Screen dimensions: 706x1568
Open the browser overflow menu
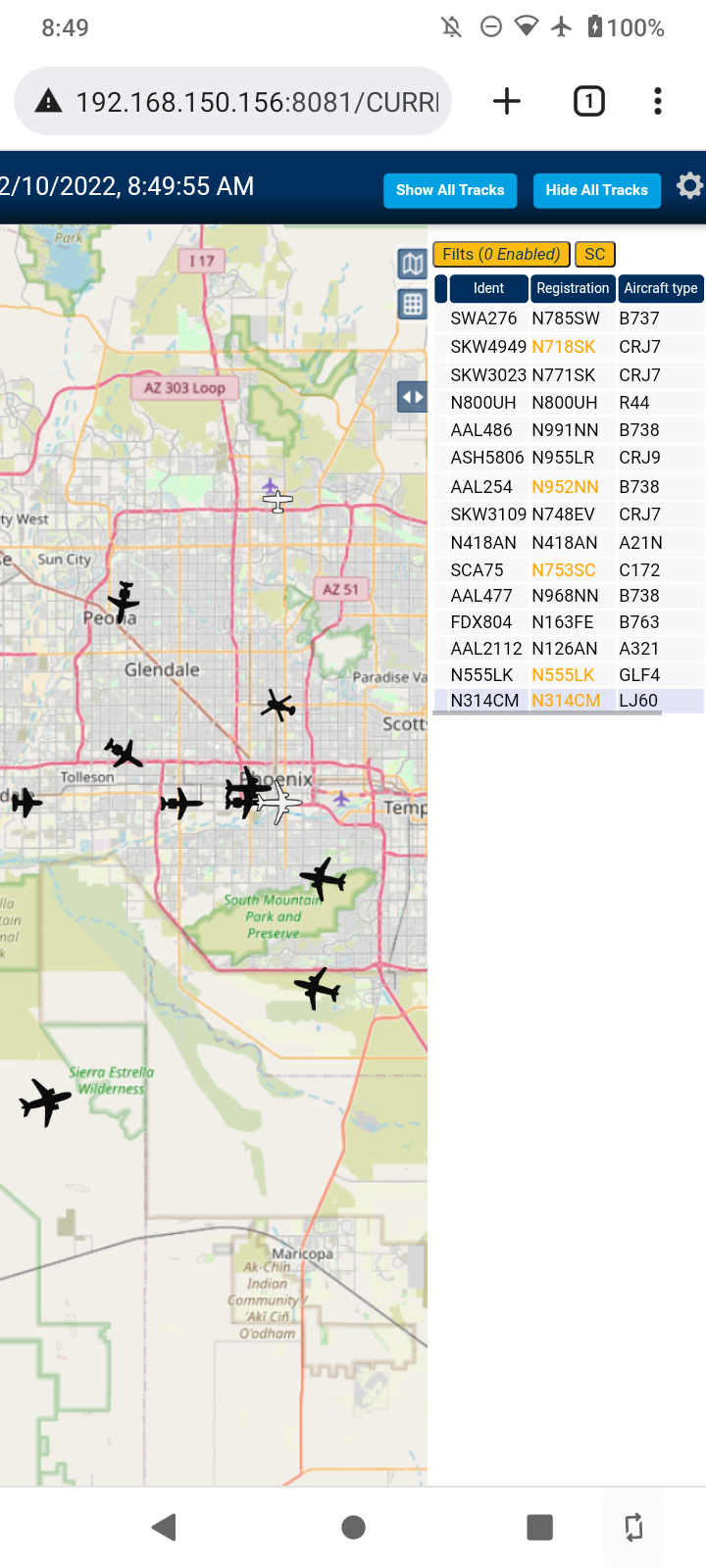coord(658,101)
